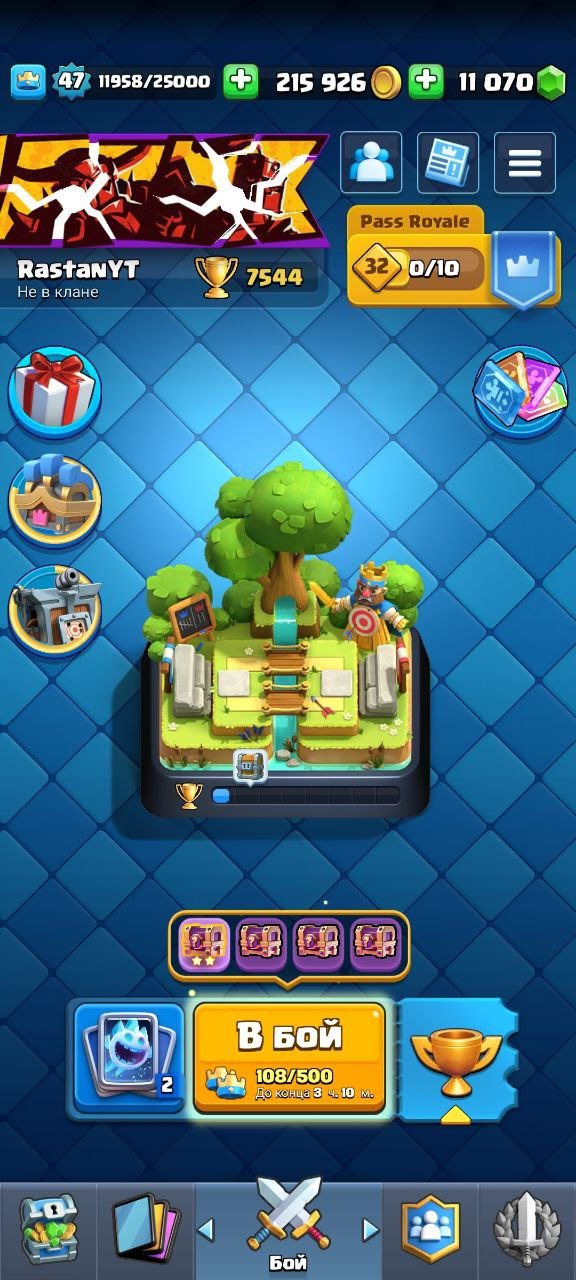Open the Pass Royale panel
The image size is (576, 1280).
pyautogui.click(x=450, y=256)
